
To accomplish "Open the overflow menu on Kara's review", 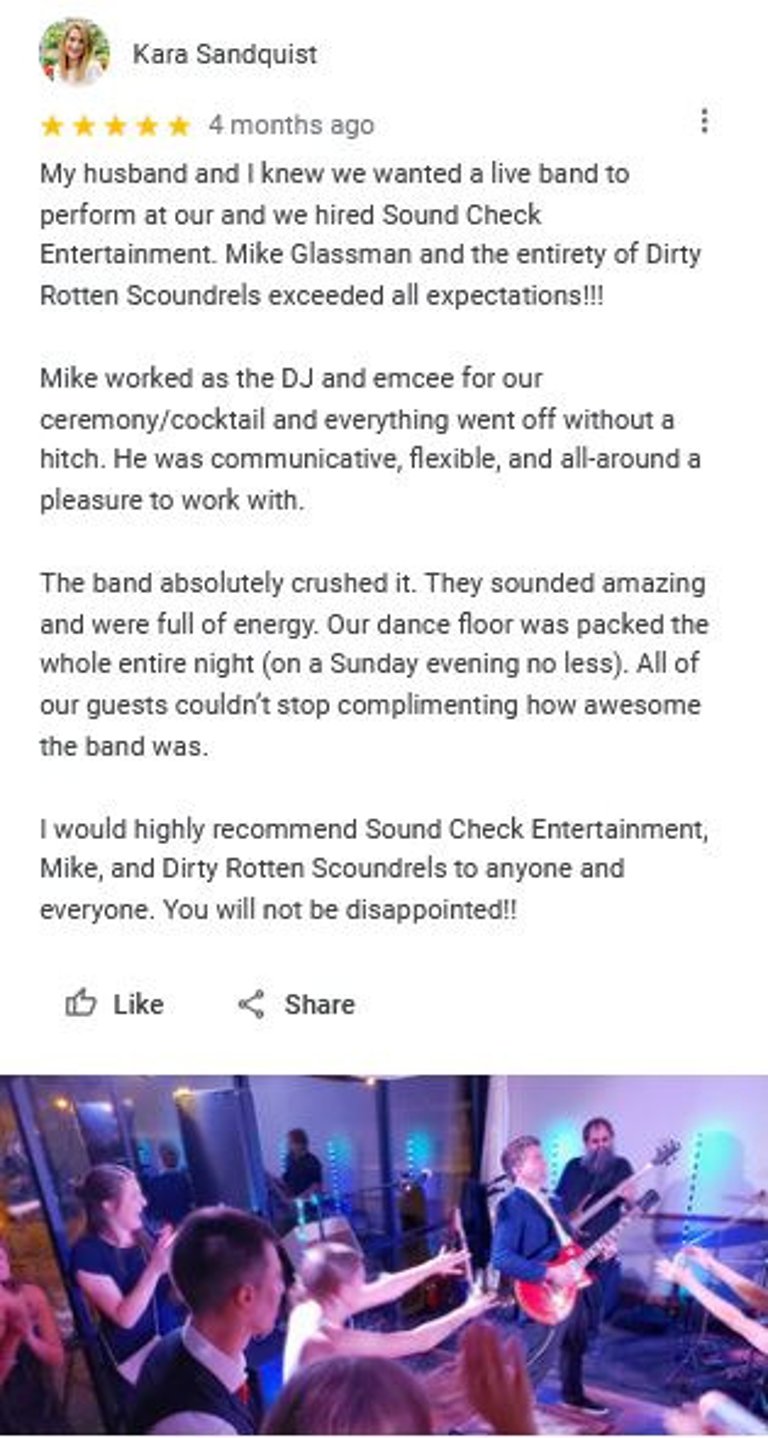I will click(x=704, y=122).
